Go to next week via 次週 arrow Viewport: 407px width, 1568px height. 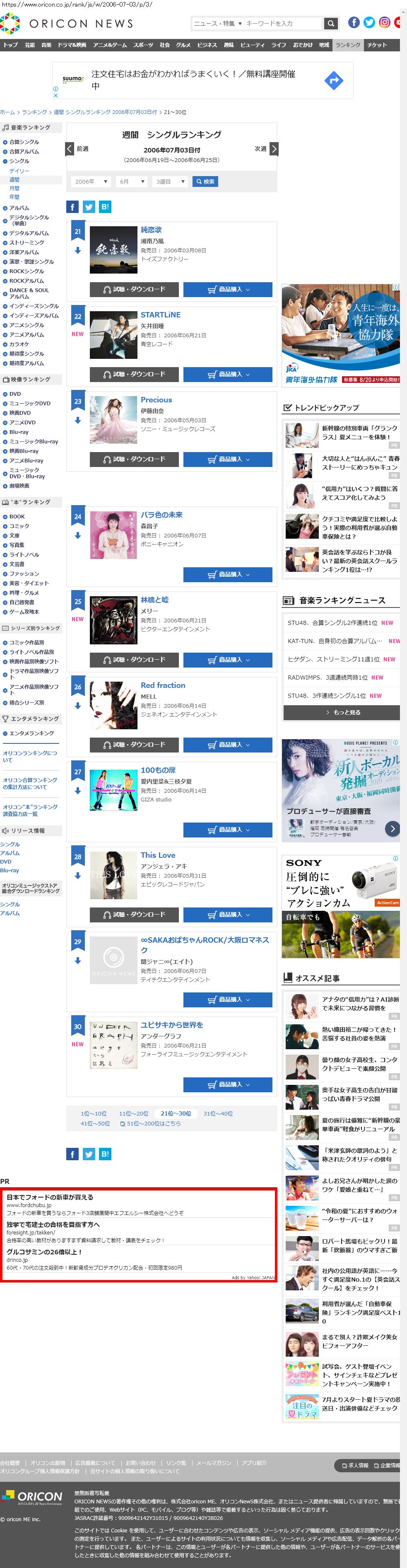273,148
